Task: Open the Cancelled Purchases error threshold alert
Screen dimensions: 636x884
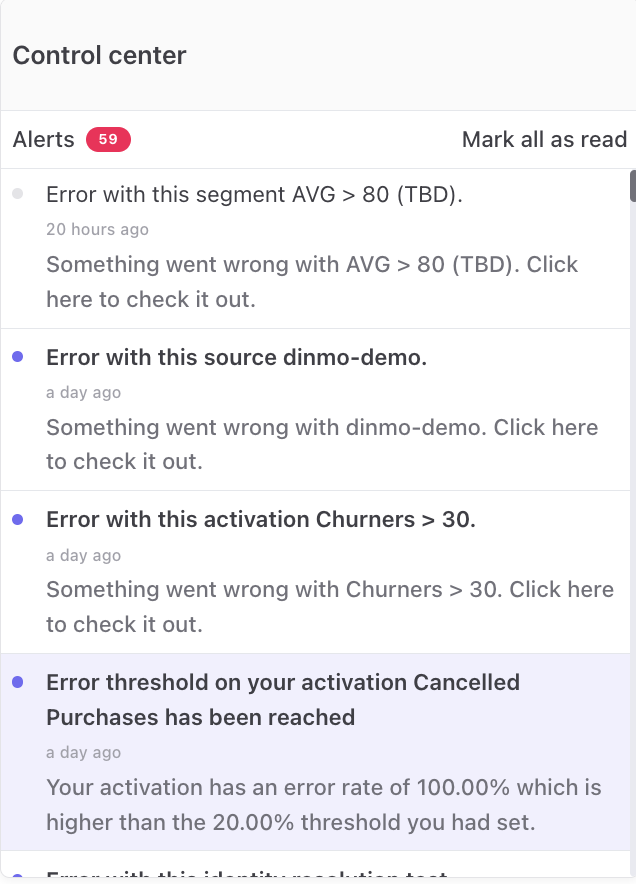Action: click(x=283, y=700)
